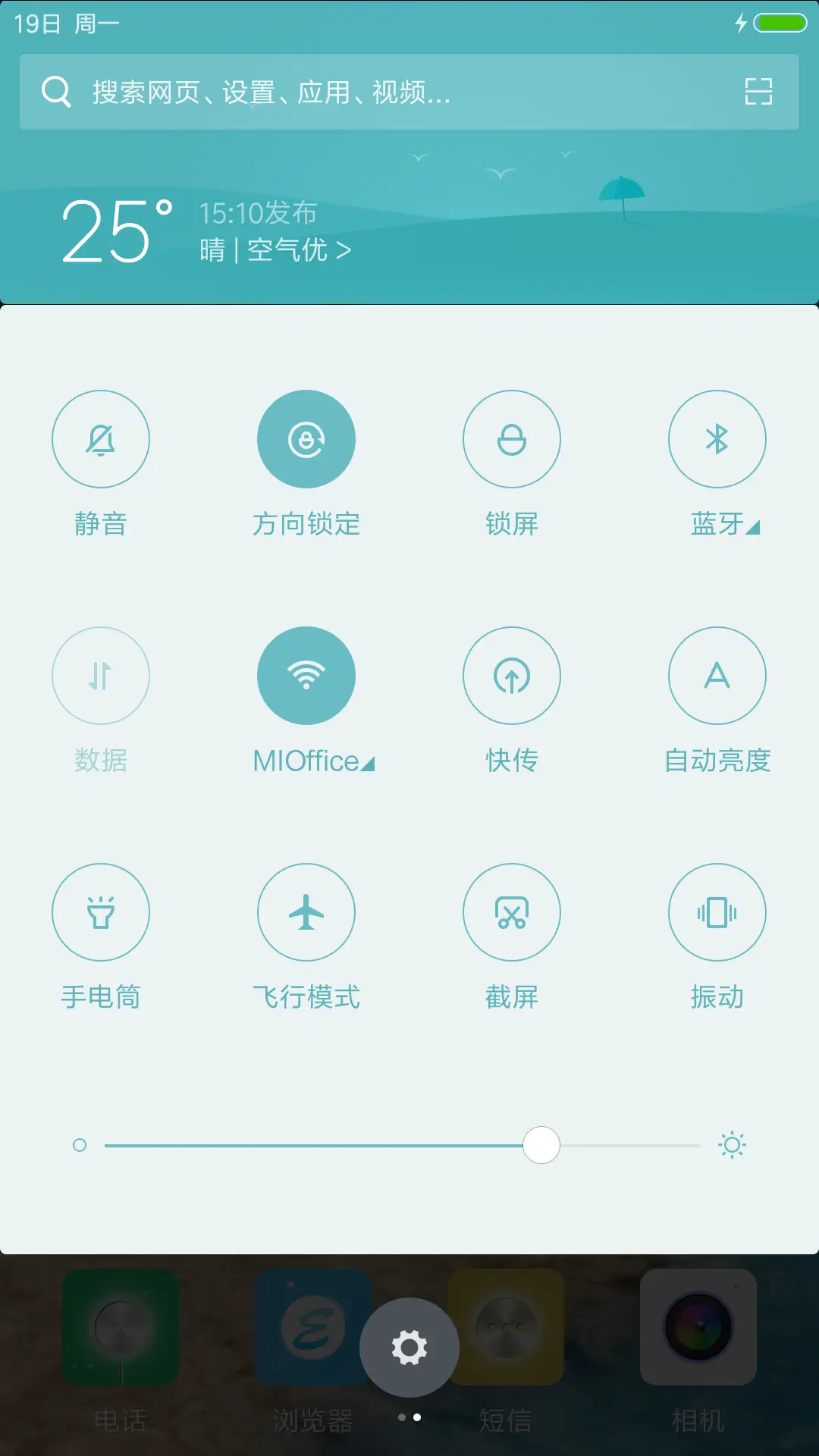Disable orientation lock (方向锁定)

[306, 438]
